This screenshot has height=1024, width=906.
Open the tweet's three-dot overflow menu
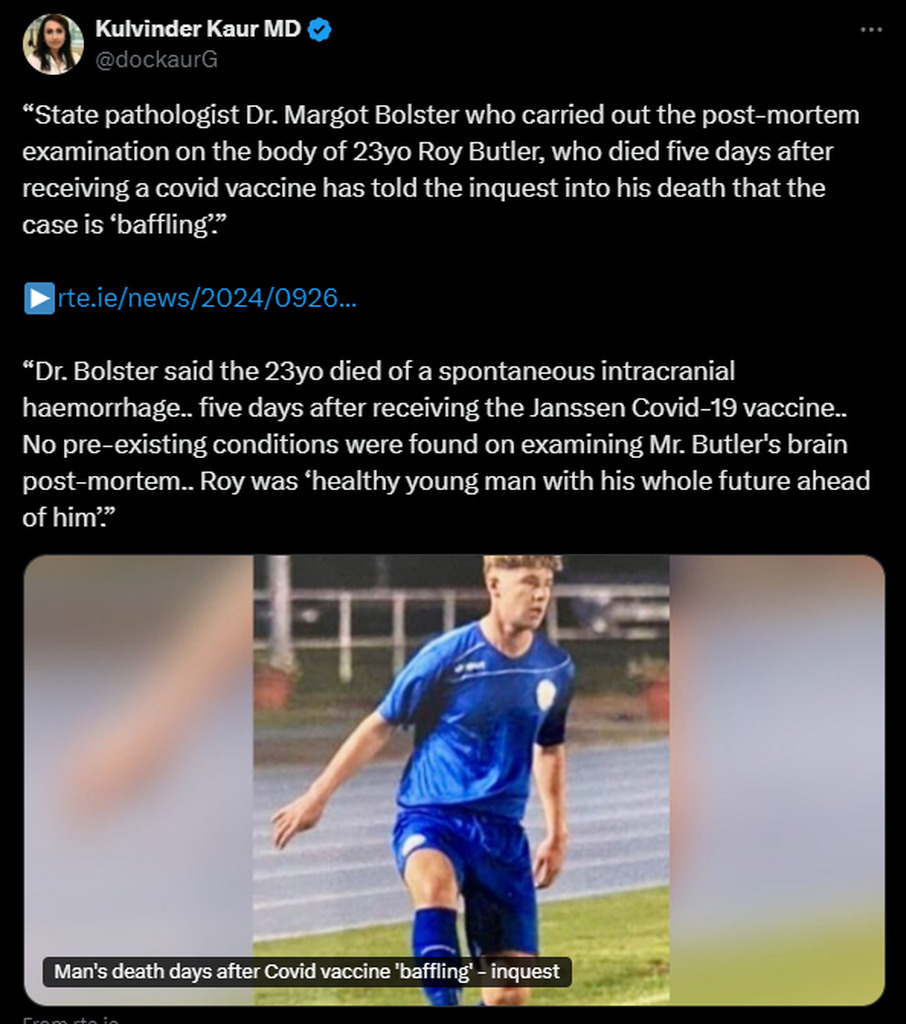point(872,30)
